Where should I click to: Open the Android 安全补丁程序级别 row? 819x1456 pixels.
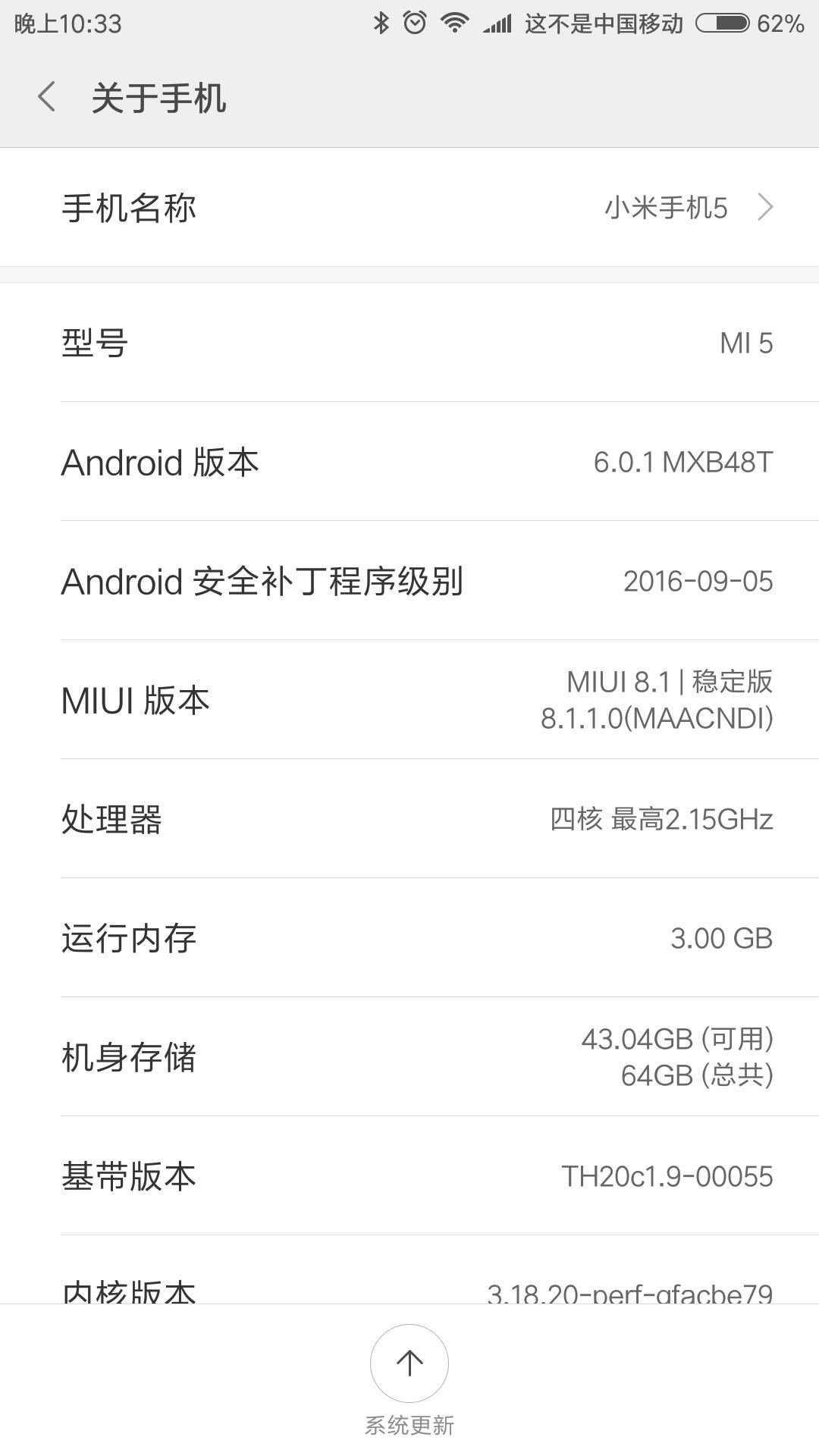(x=409, y=581)
